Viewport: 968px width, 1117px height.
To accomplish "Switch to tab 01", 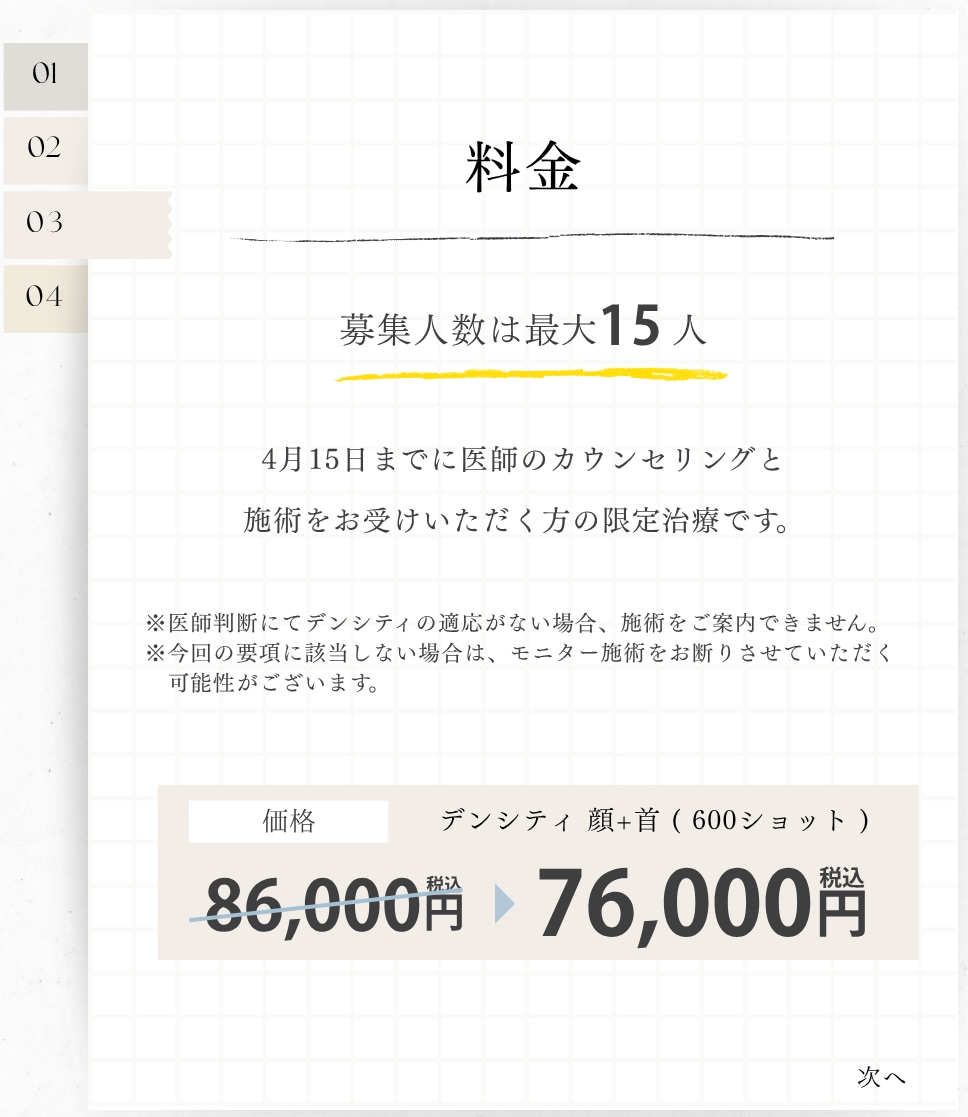I will click(x=45, y=76).
